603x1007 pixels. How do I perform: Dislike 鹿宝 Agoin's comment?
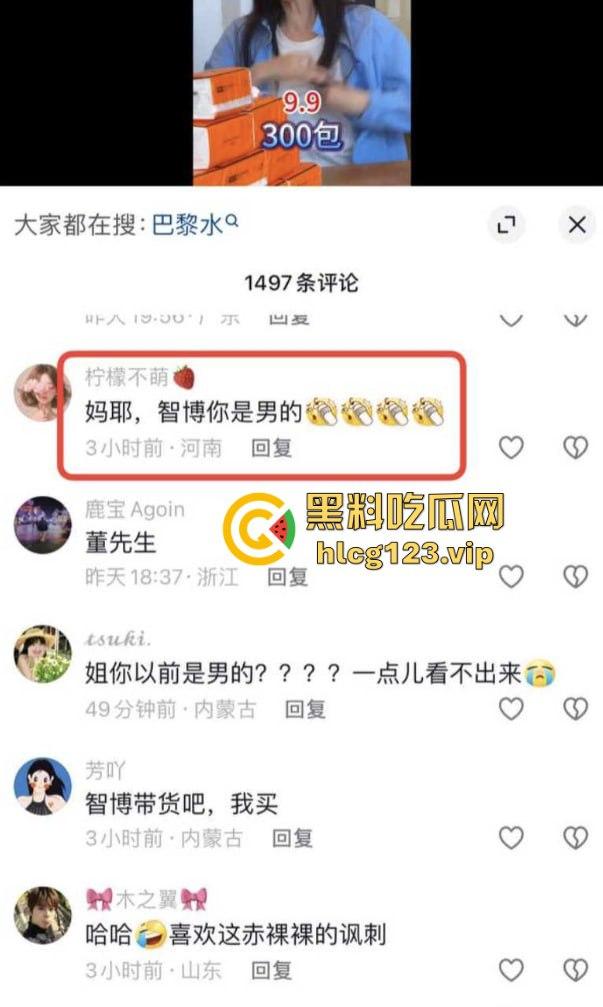[x=575, y=576]
